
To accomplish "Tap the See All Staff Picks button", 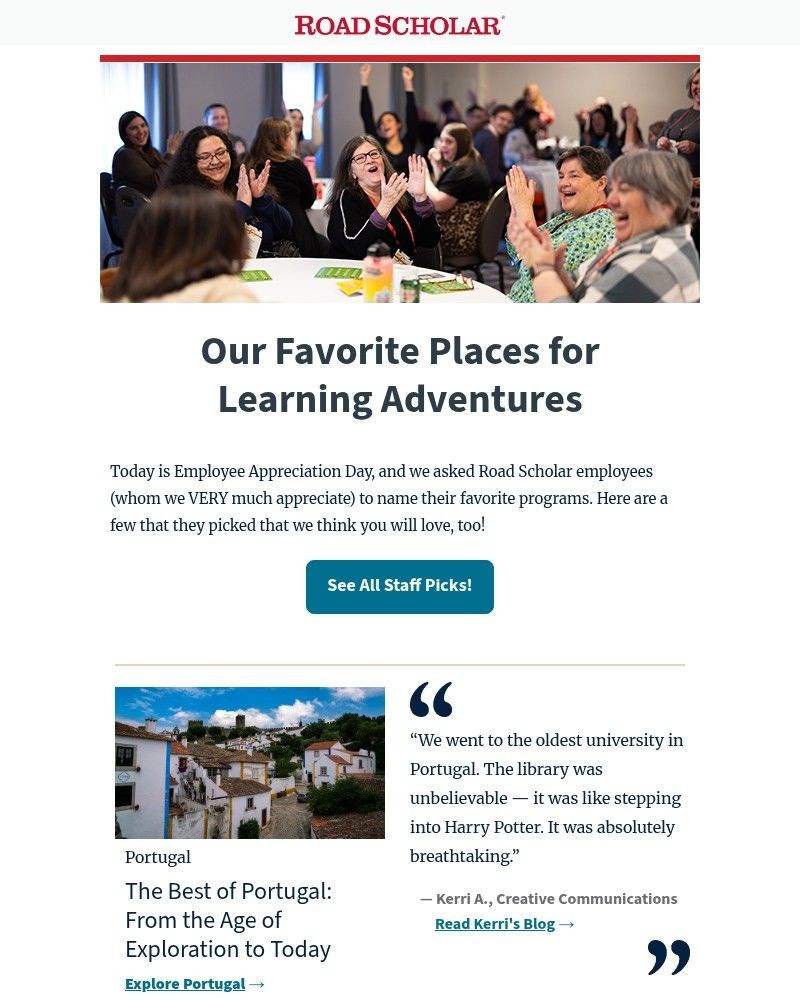I will click(x=399, y=586).
